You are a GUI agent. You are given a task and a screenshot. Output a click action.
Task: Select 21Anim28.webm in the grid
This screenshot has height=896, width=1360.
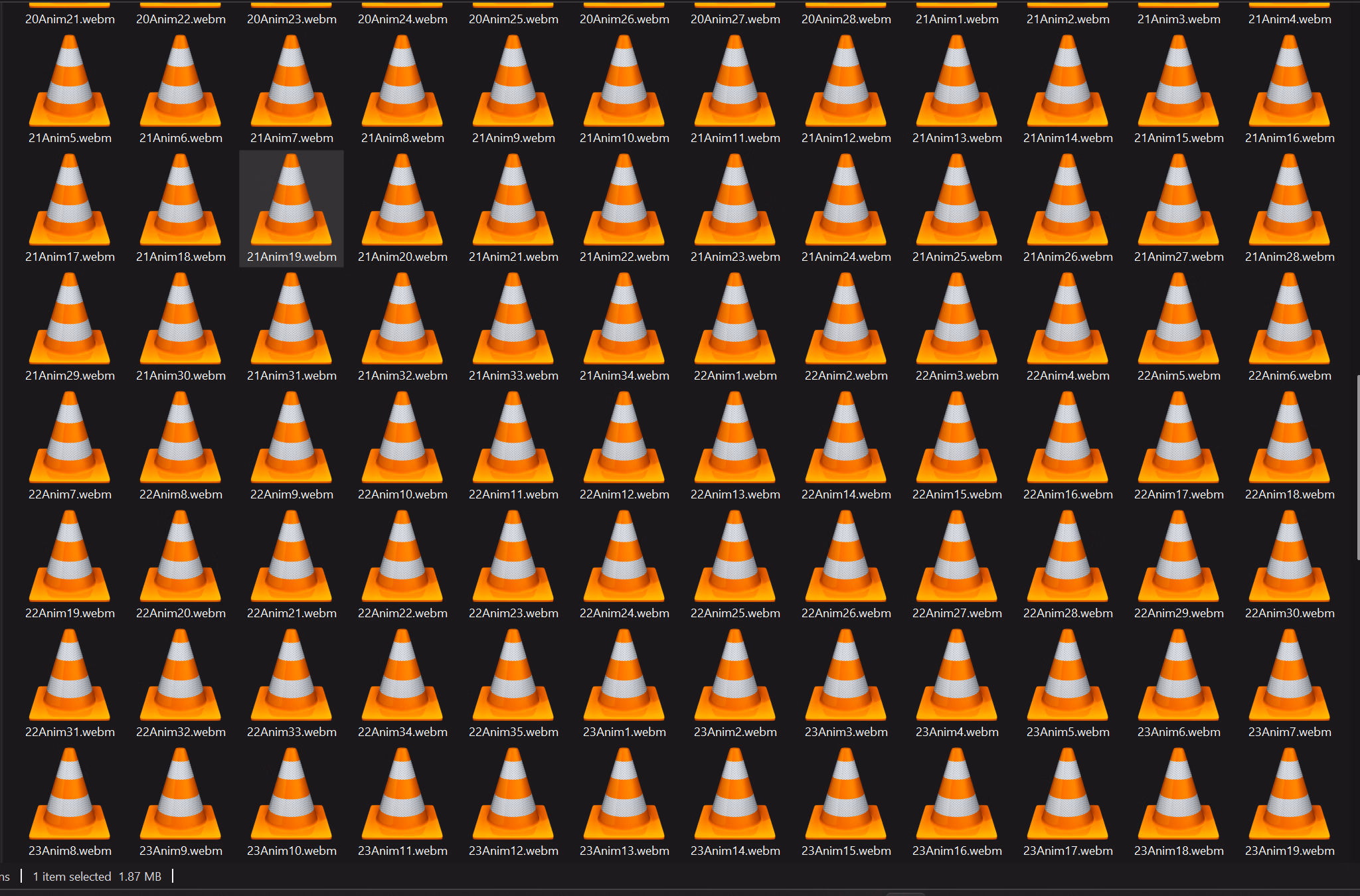[x=1290, y=202]
